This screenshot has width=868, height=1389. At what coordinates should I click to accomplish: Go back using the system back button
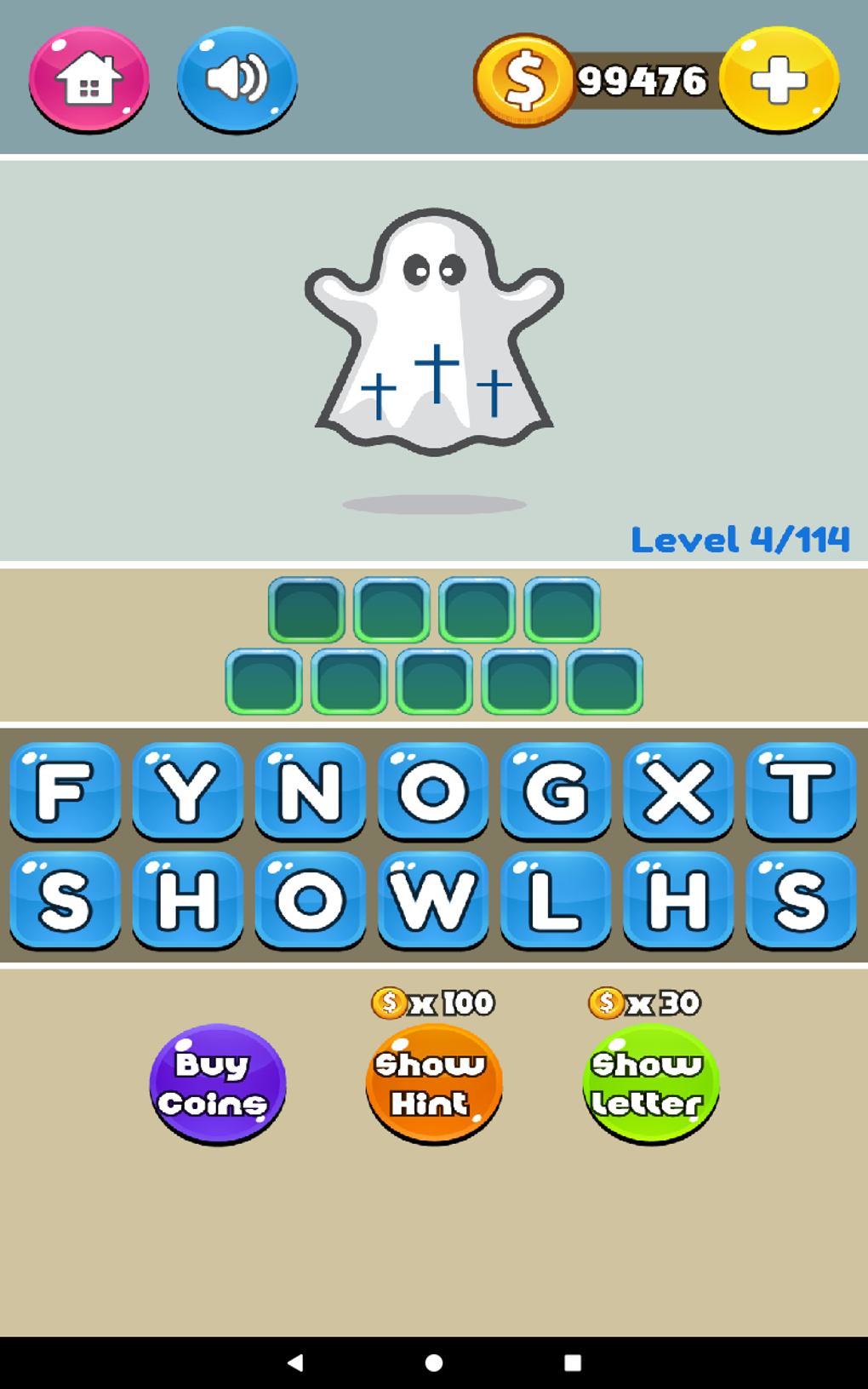click(295, 1363)
